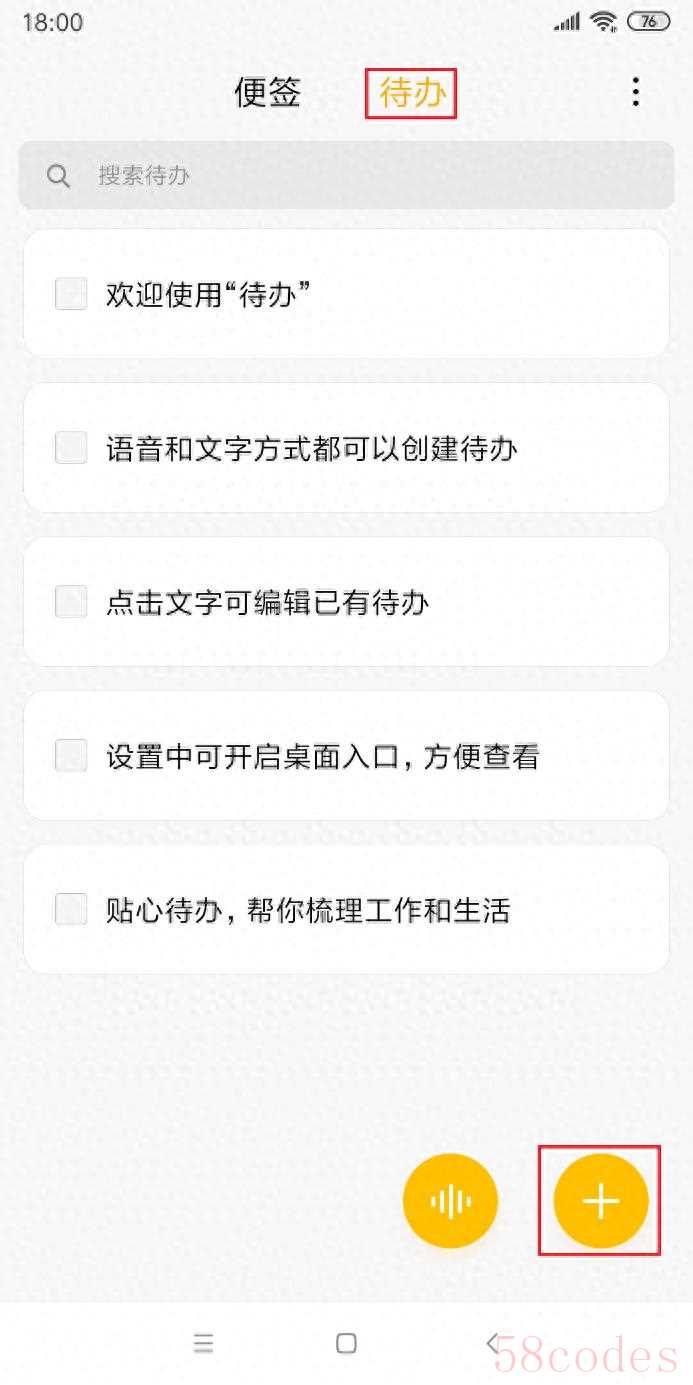Edit the 点击文字可编辑已有待办 item text
The width and height of the screenshot is (693, 1385).
click(268, 603)
